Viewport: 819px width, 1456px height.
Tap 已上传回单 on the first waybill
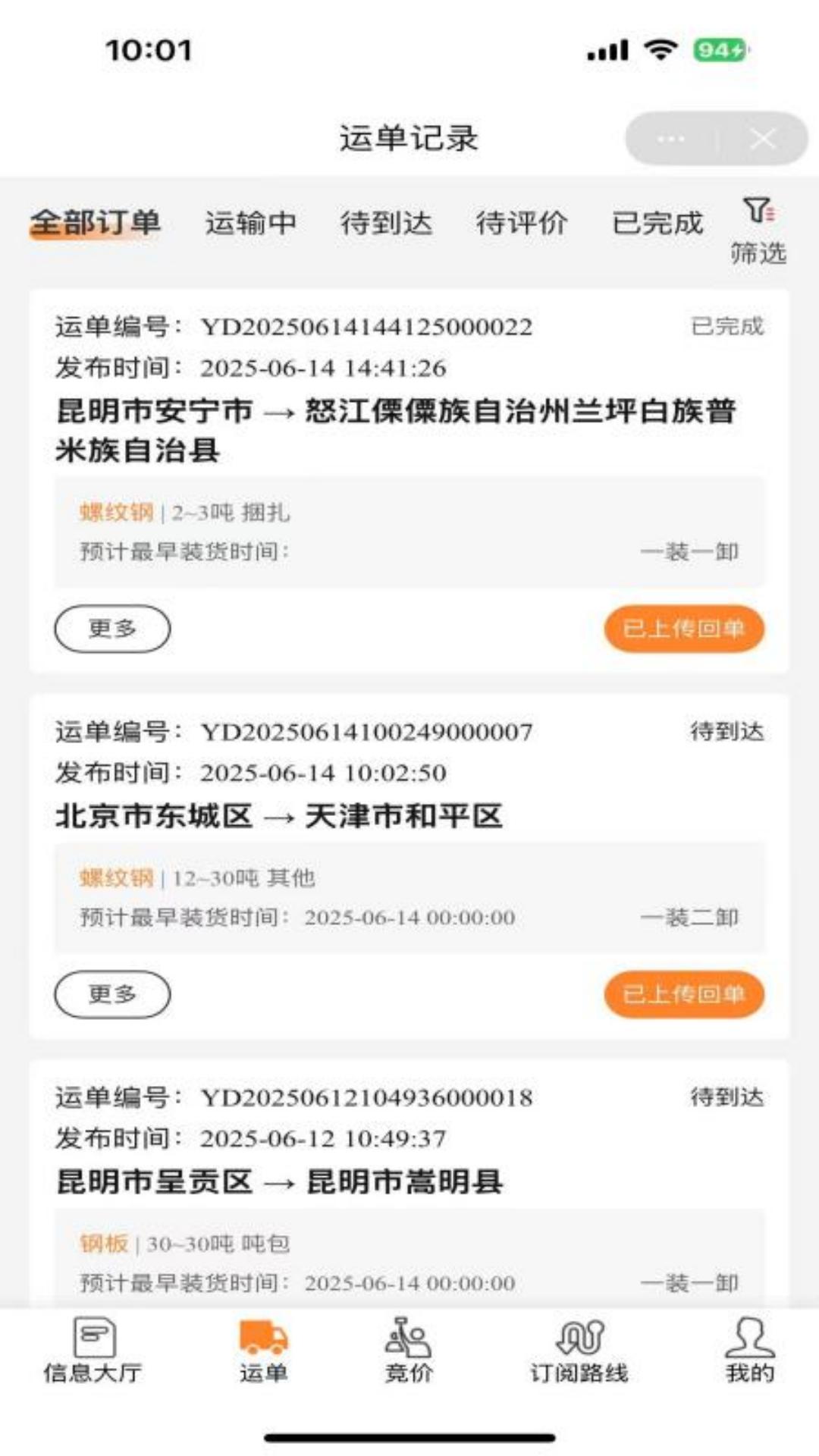click(684, 629)
